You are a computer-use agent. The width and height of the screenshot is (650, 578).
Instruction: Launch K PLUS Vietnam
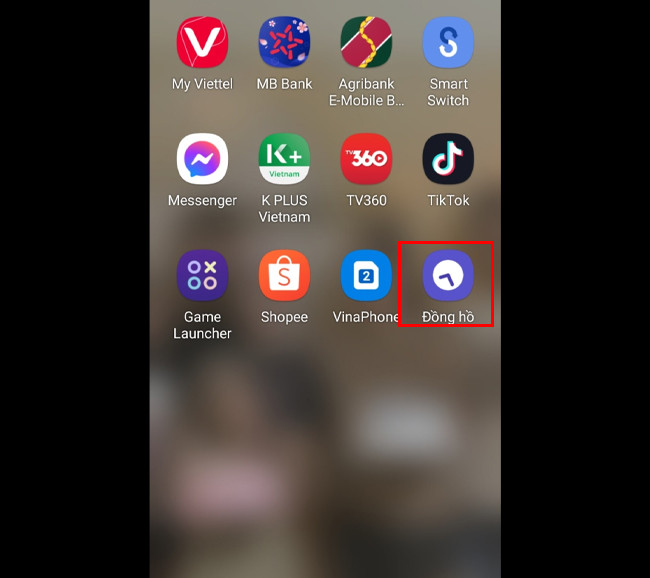click(284, 159)
